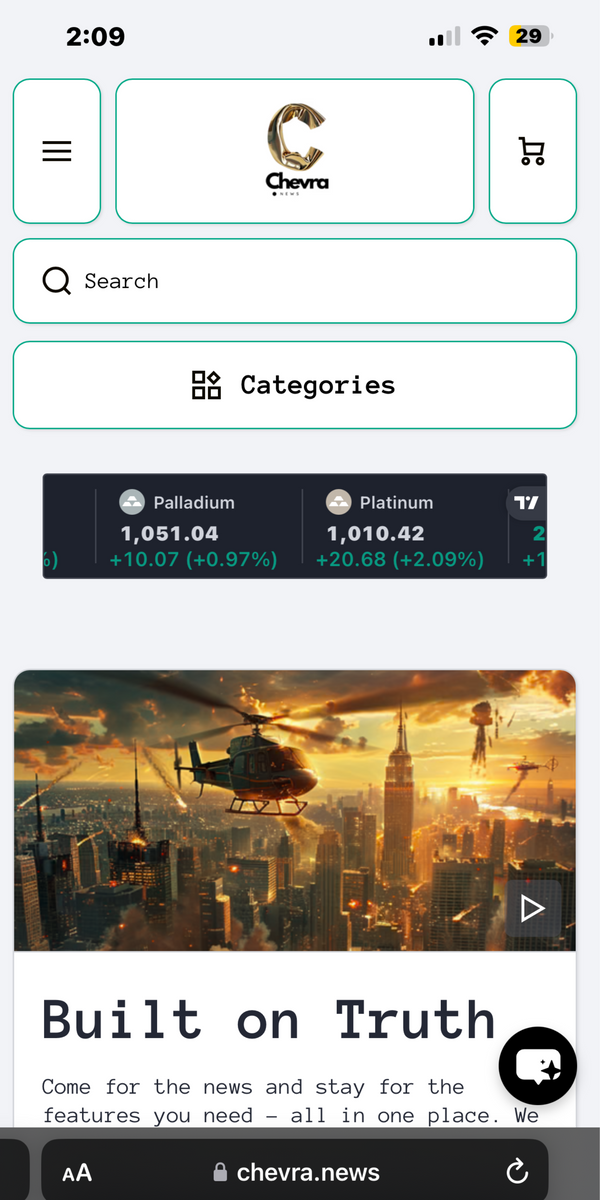This screenshot has width=600, height=1200.
Task: Open the TradingView logo badge
Action: (526, 503)
